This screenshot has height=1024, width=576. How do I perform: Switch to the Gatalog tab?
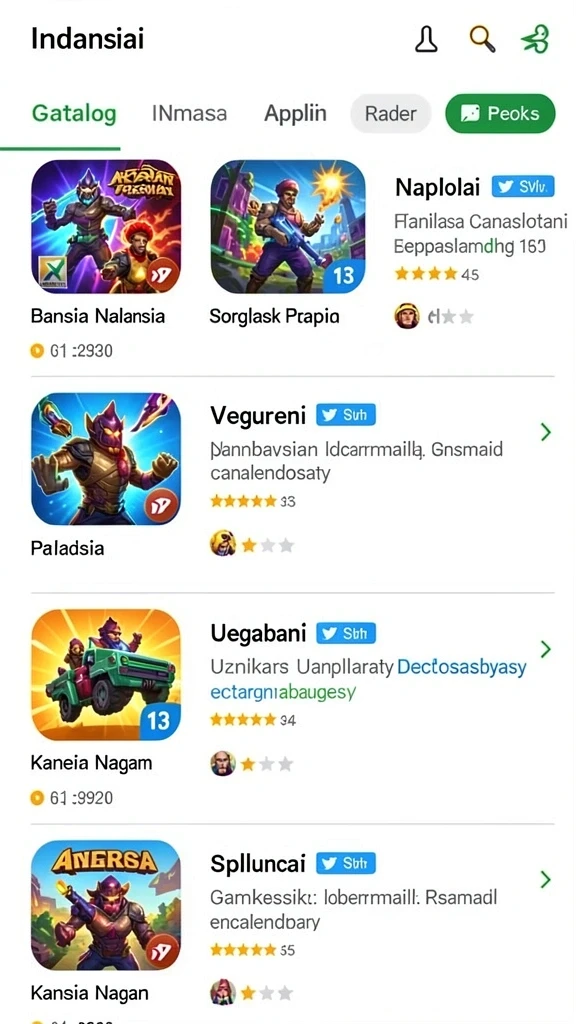[x=74, y=114]
